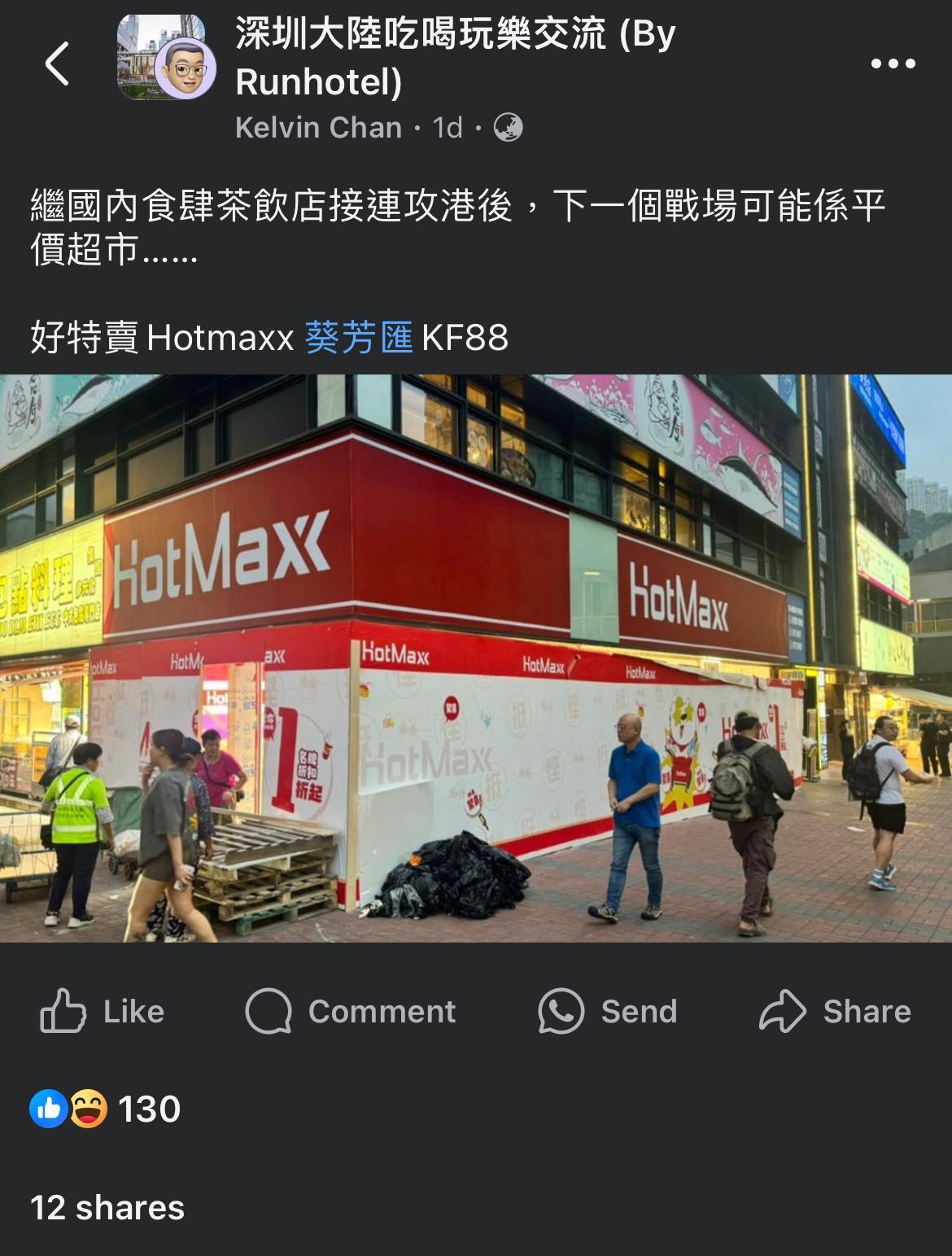Open the three-dot overflow menu
952x1256 pixels.
coord(893,63)
